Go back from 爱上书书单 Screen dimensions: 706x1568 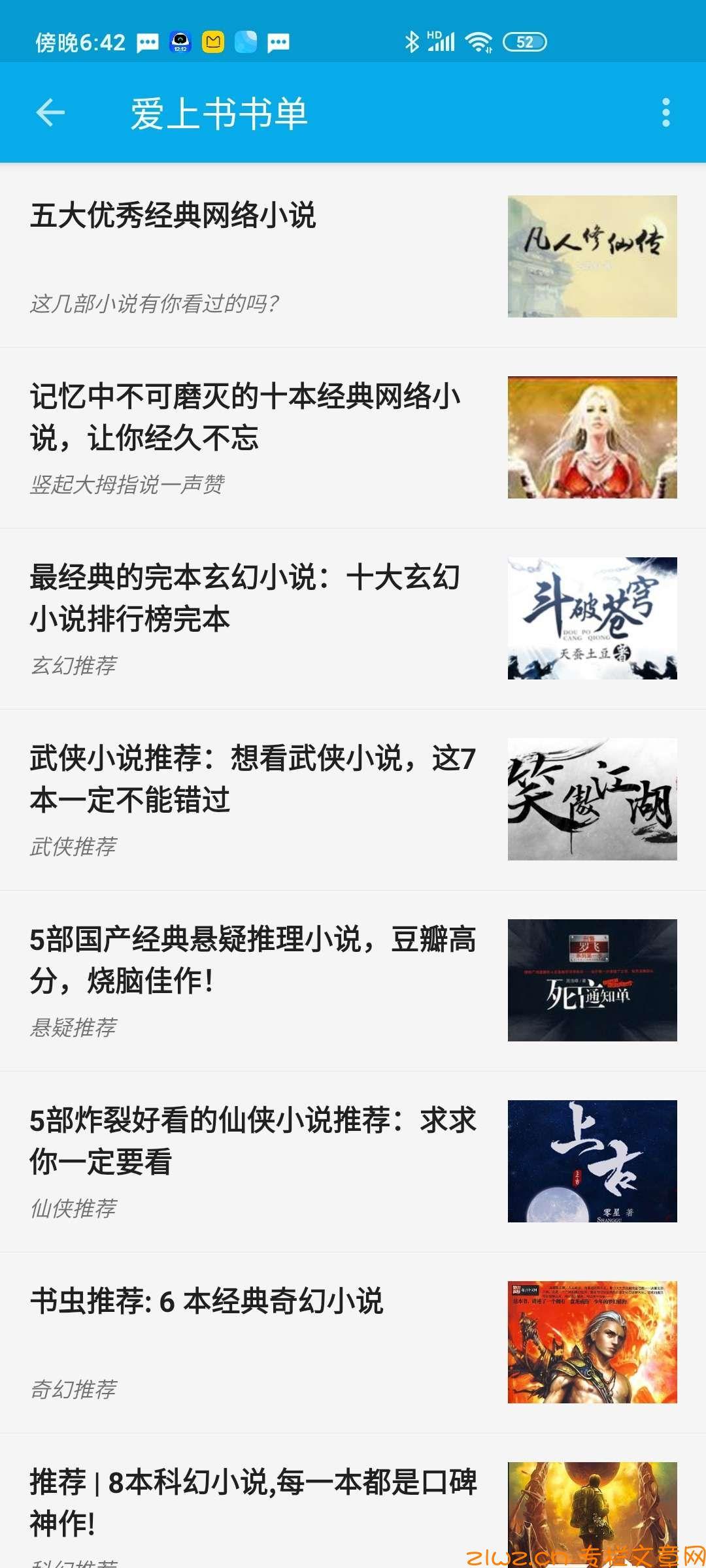[50, 112]
